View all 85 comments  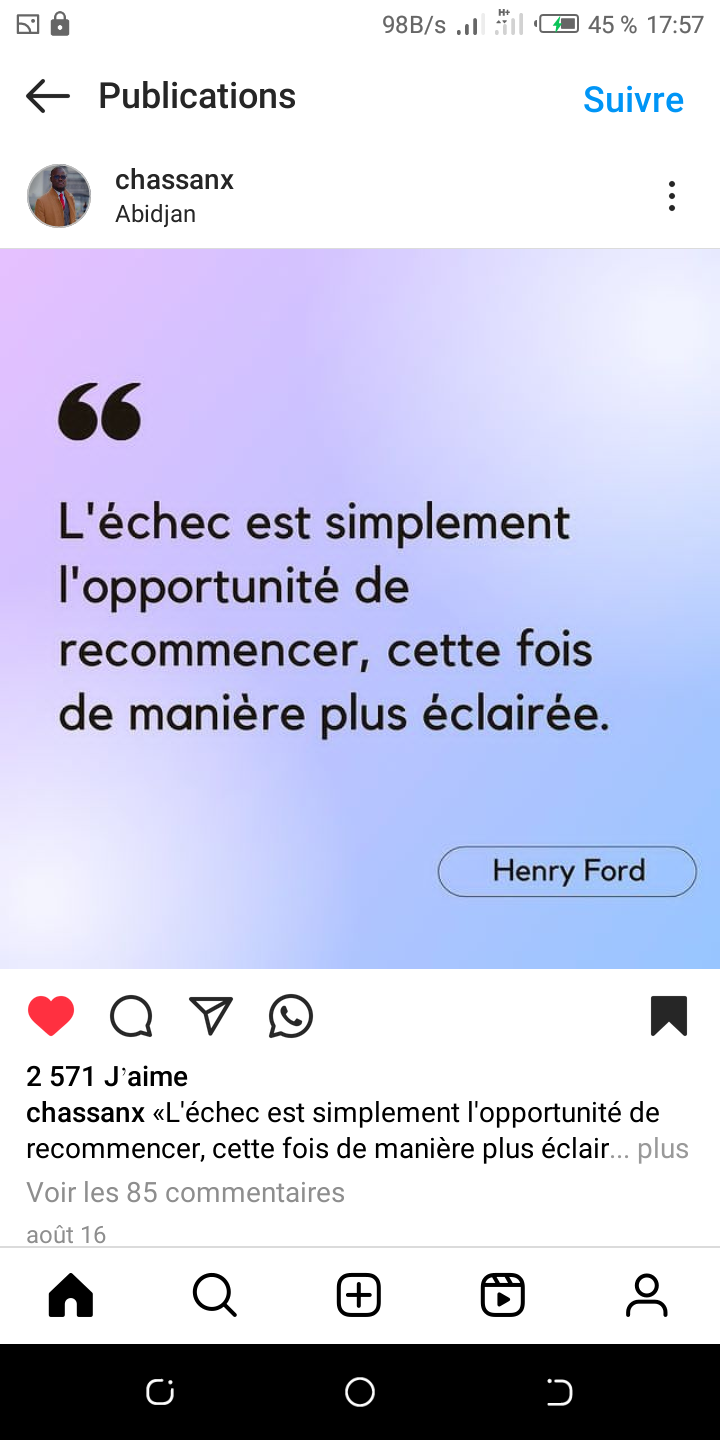(x=185, y=1192)
